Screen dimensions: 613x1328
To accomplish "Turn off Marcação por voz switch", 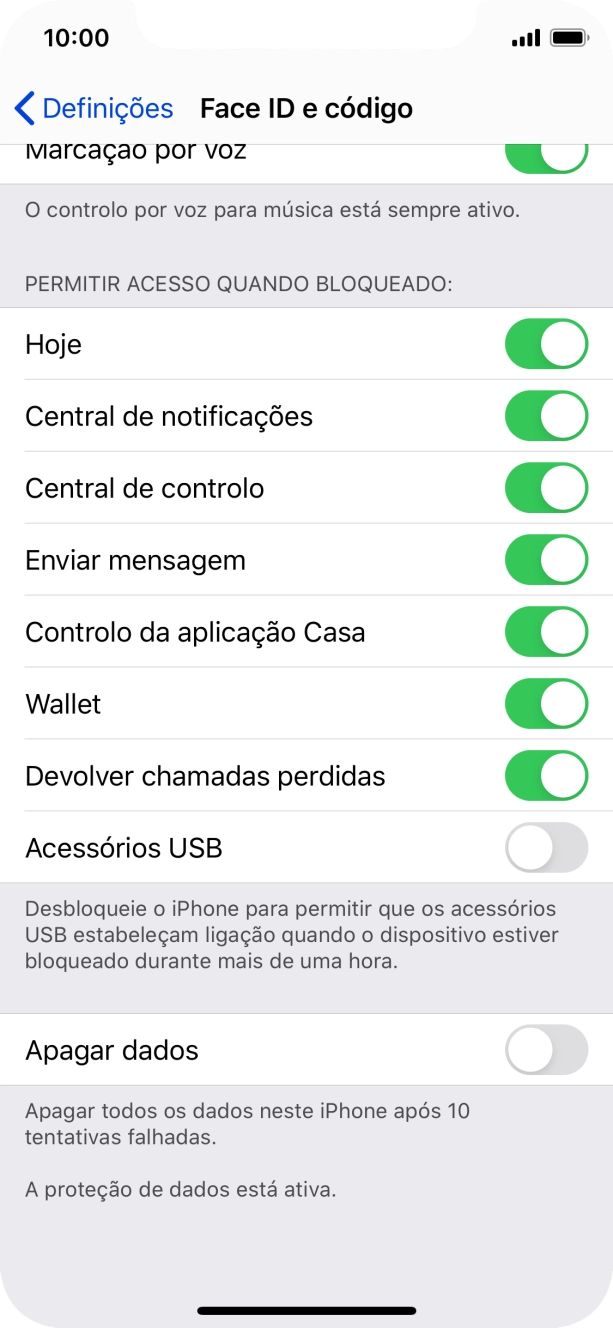I will [x=545, y=157].
